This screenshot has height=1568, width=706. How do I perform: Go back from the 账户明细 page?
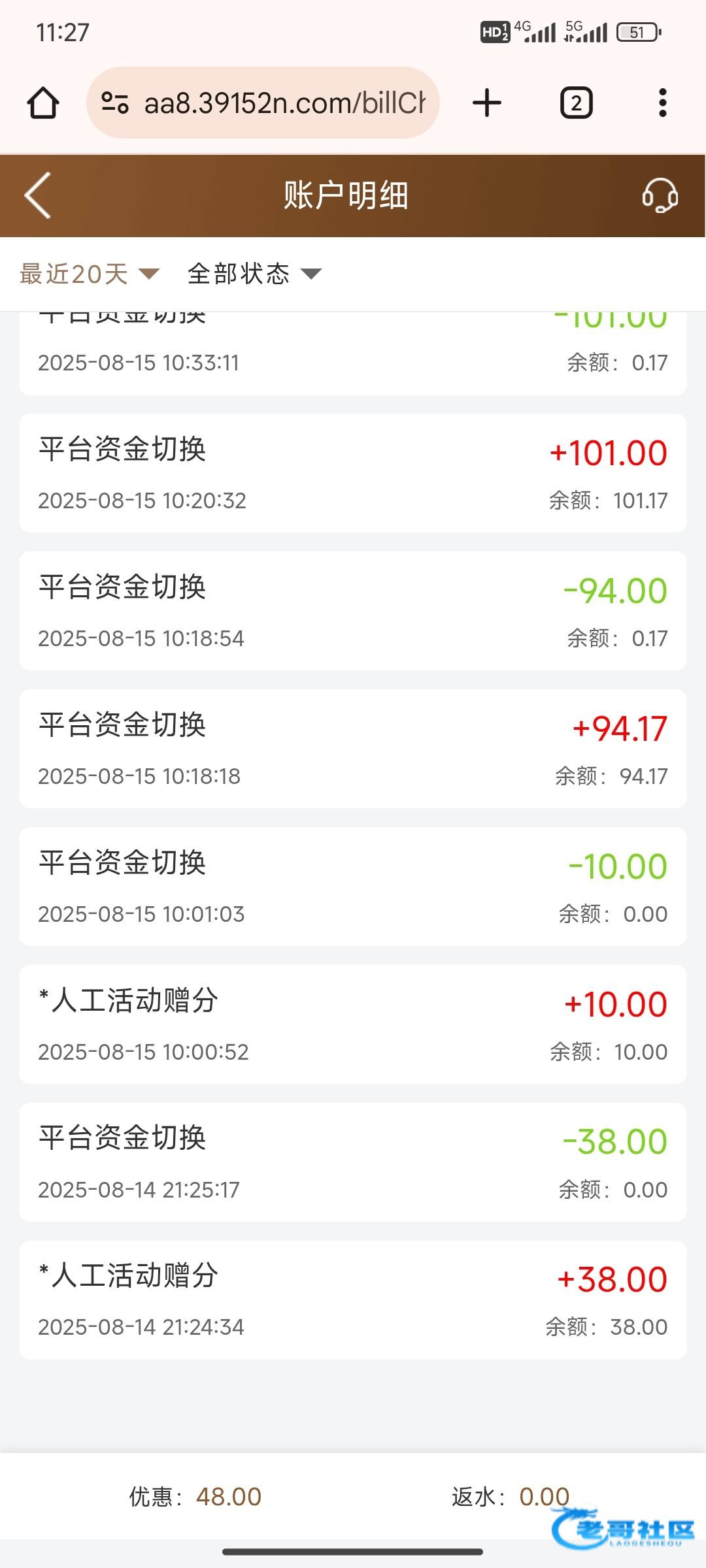coord(38,195)
